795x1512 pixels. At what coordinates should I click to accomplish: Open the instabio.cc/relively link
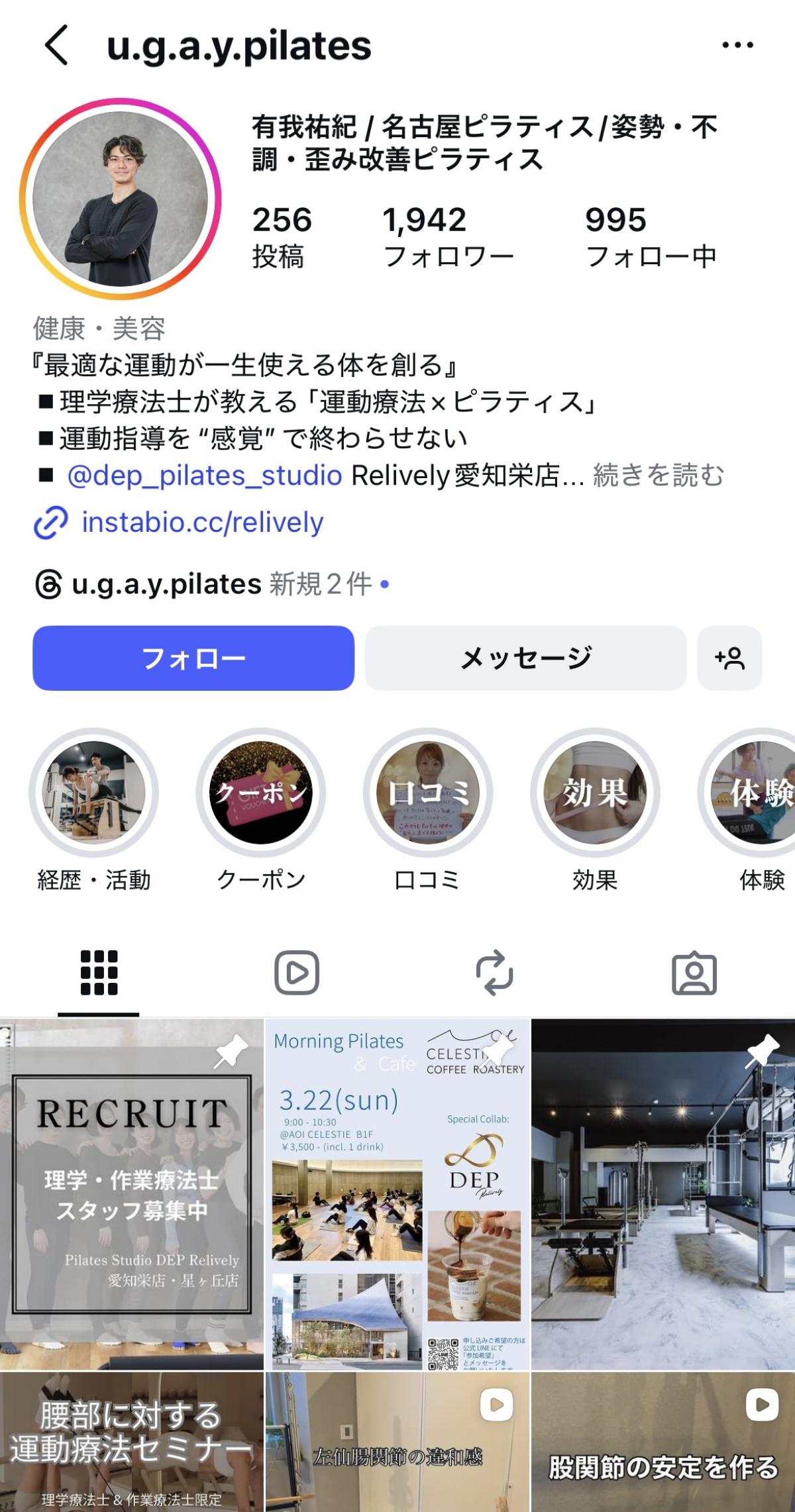point(202,523)
